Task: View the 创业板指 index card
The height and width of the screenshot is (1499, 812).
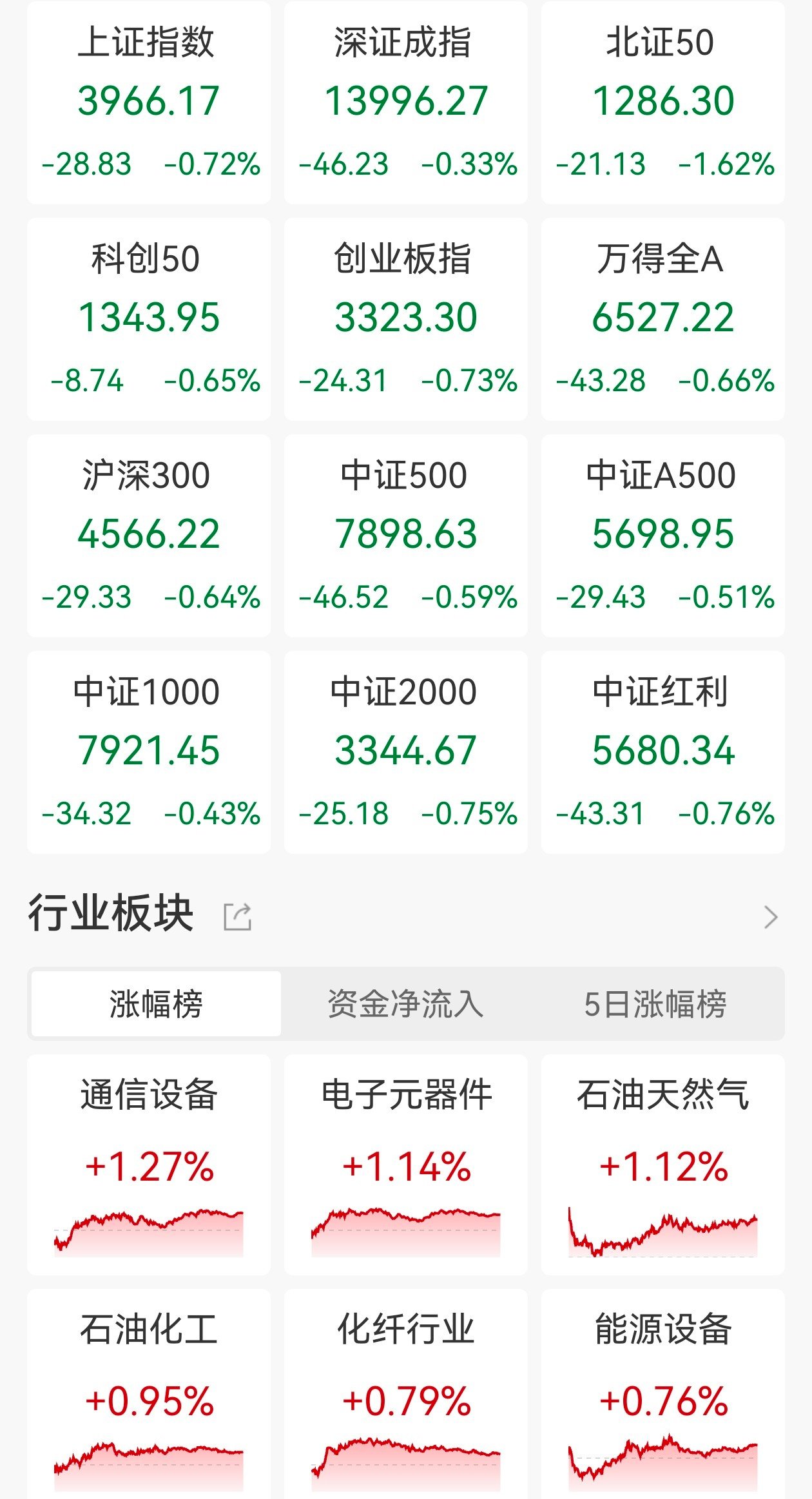Action: coord(406,320)
